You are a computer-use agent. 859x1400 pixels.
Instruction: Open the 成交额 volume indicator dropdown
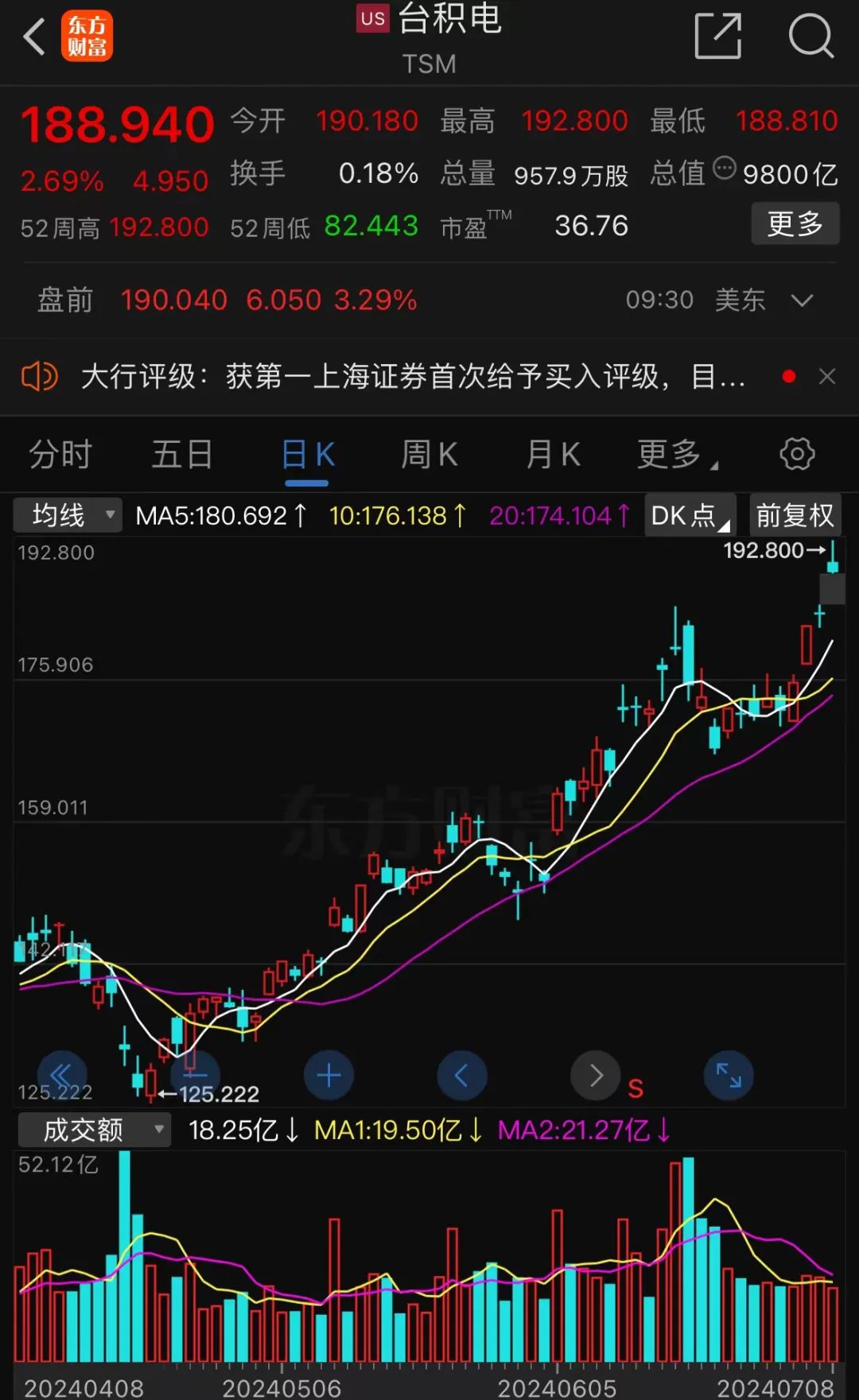point(93,1129)
